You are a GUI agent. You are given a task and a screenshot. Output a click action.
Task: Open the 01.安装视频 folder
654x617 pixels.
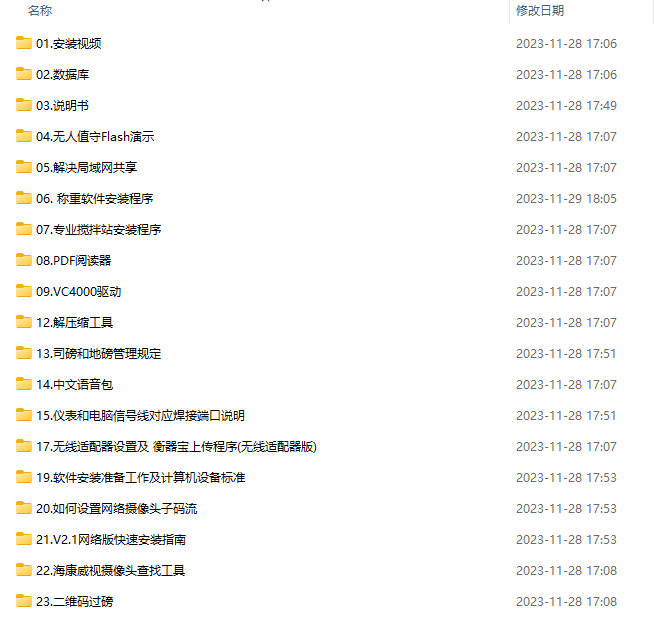(x=68, y=44)
